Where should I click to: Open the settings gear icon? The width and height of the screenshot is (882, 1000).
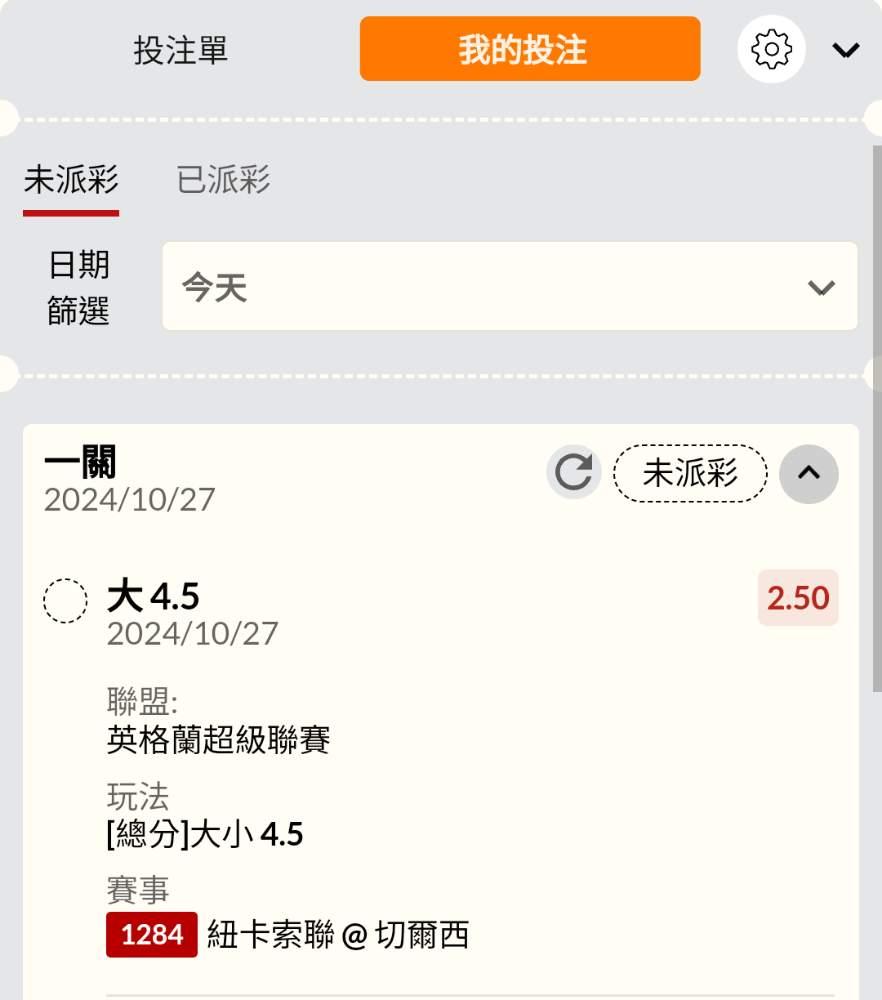(x=771, y=49)
